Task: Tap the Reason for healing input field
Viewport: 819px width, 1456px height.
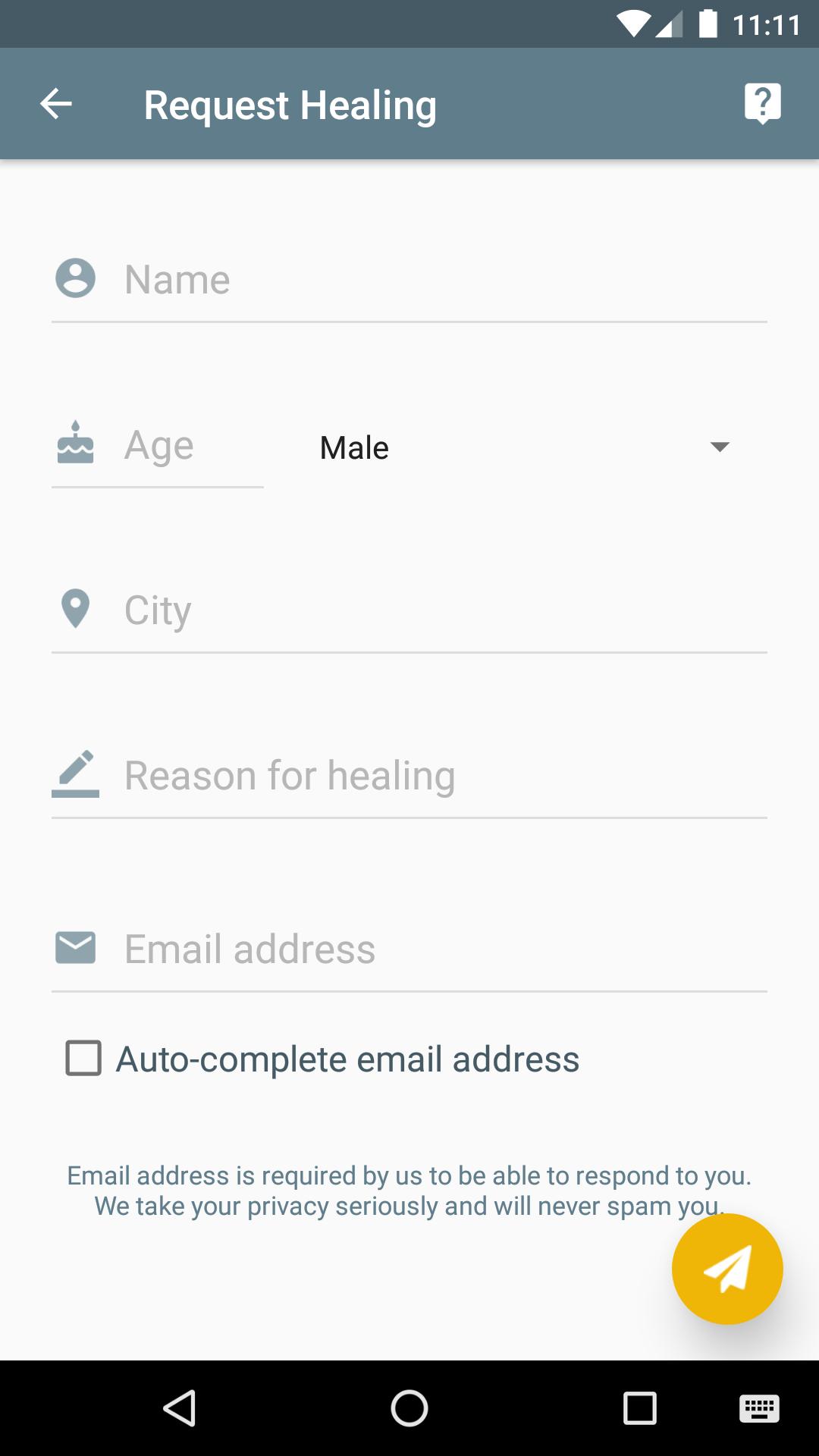Action: [x=409, y=774]
